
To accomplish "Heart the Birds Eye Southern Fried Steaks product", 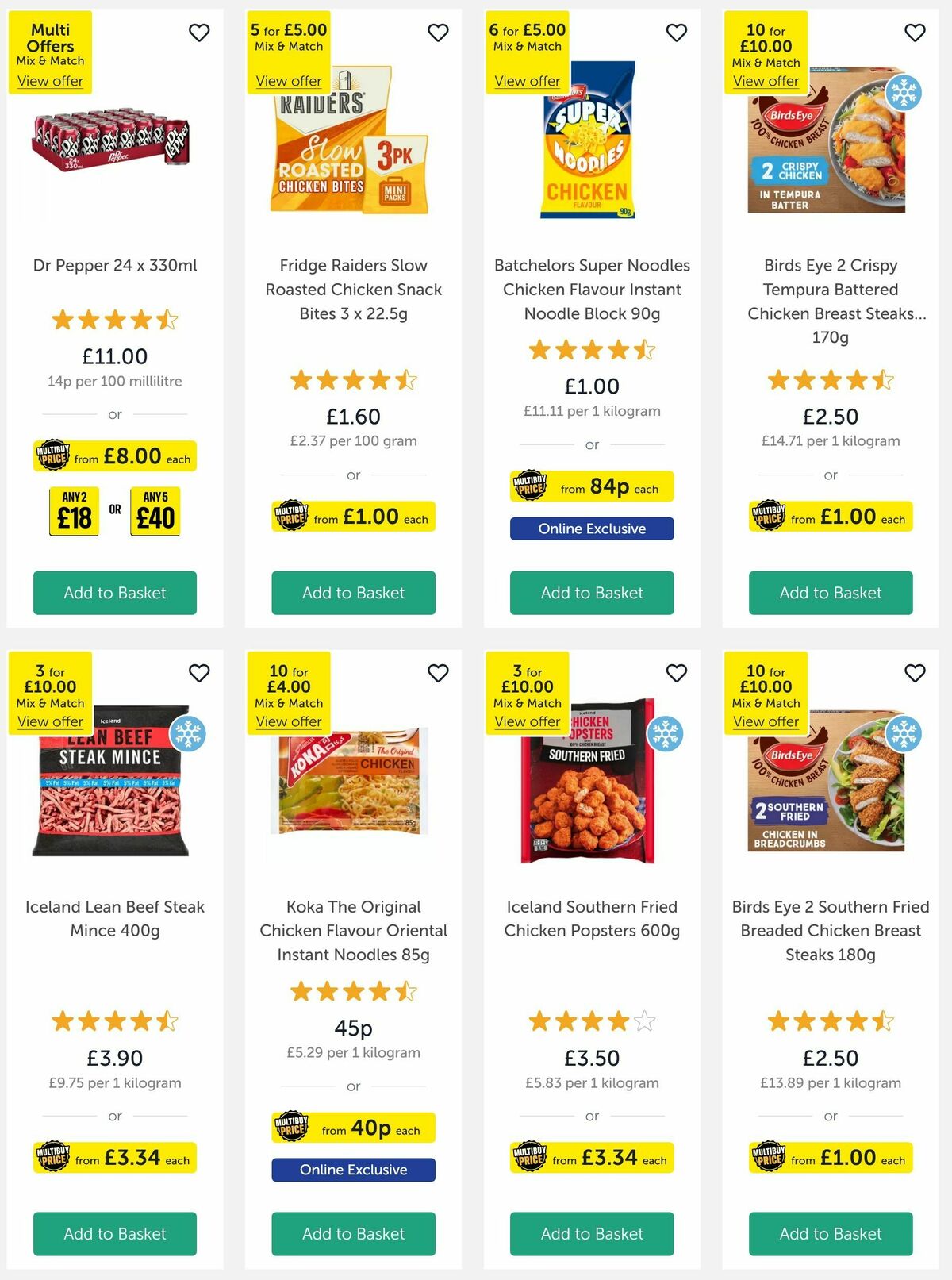I will point(915,672).
